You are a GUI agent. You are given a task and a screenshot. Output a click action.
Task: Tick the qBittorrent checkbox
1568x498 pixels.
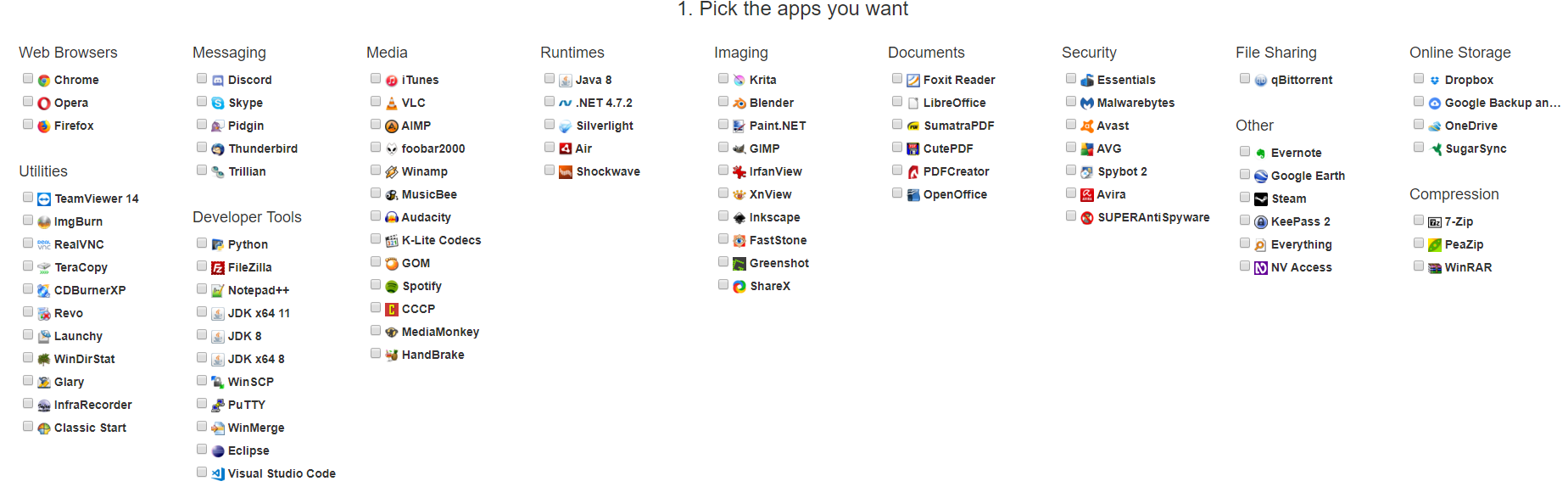[1245, 79]
